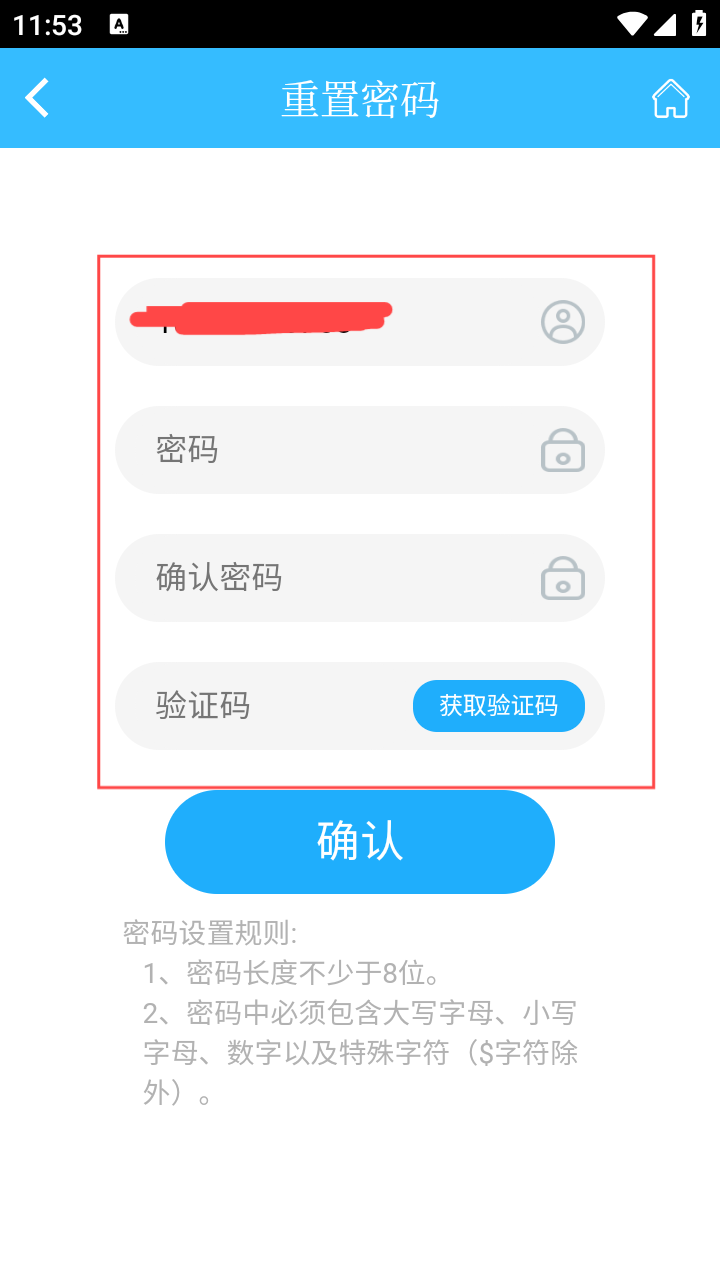
Task: Request code via 获取验证码 button
Action: coord(498,706)
